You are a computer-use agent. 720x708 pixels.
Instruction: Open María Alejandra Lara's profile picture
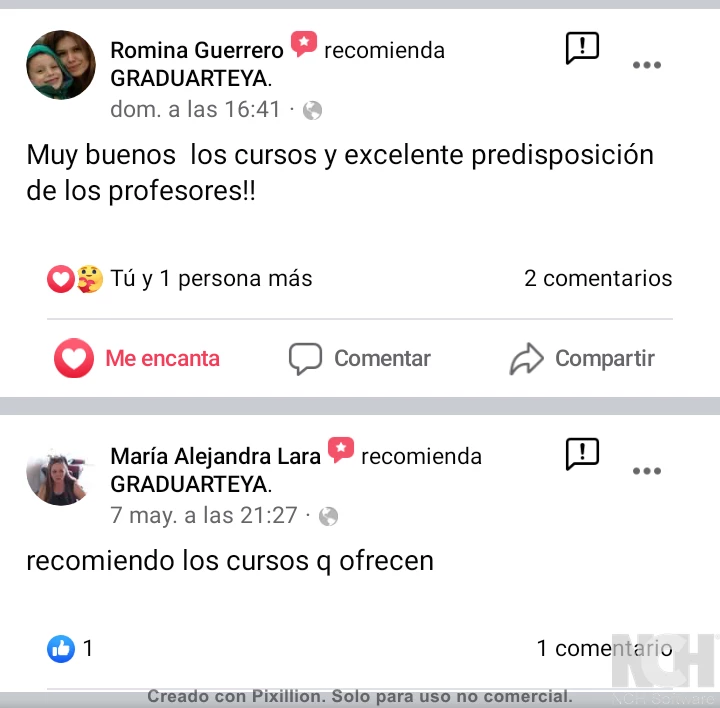click(60, 472)
